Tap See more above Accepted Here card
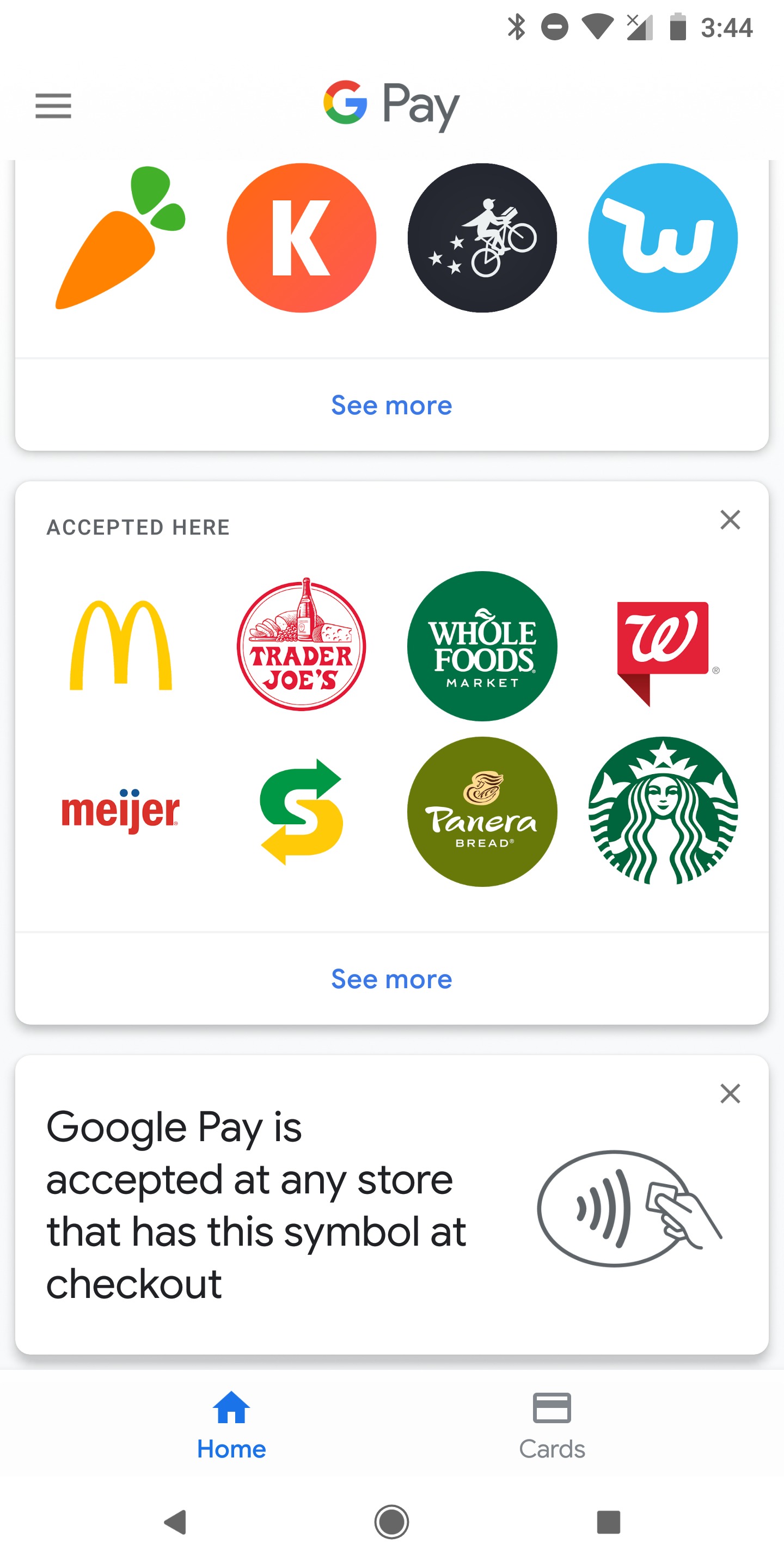Viewport: 784px width, 1568px height. (x=391, y=405)
